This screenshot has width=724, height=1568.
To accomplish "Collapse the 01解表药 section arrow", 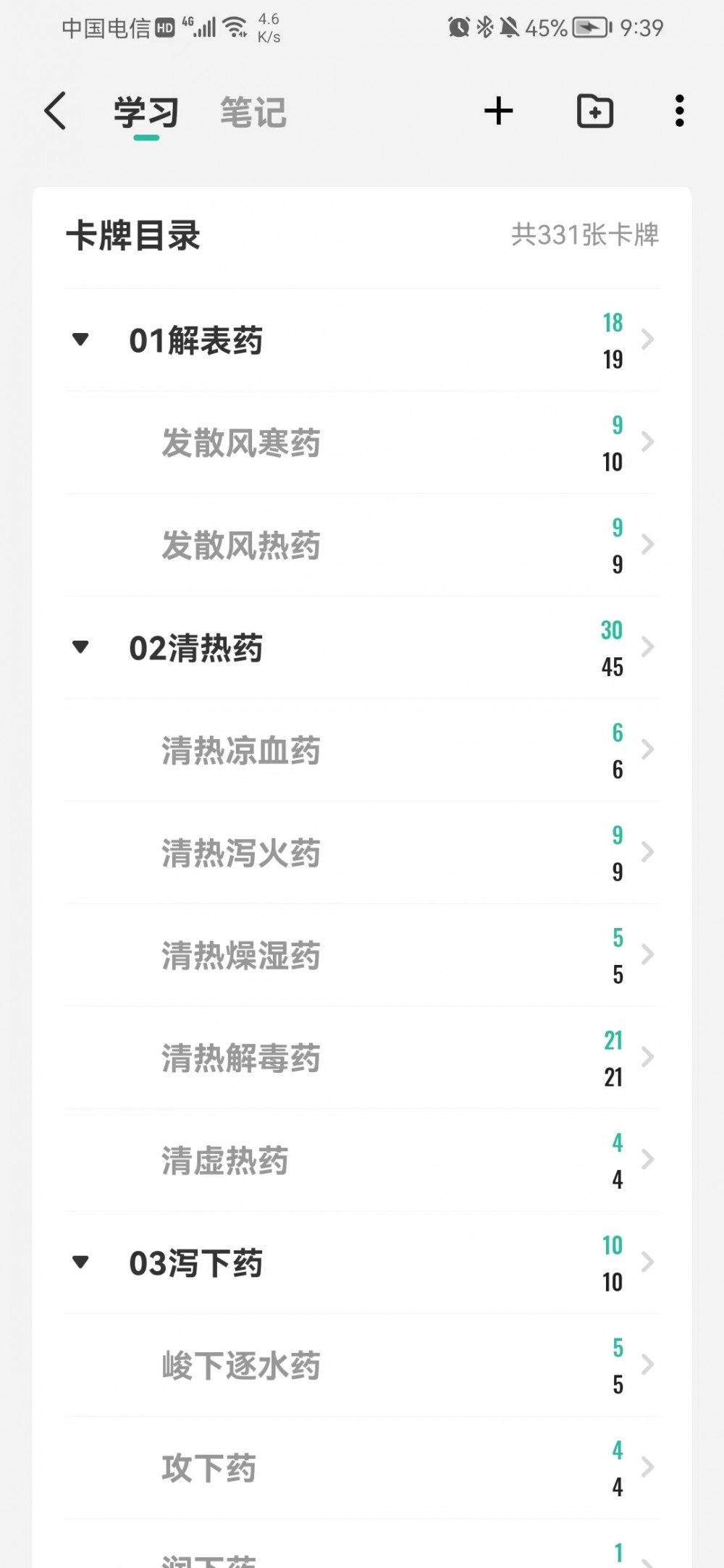I will click(x=80, y=340).
